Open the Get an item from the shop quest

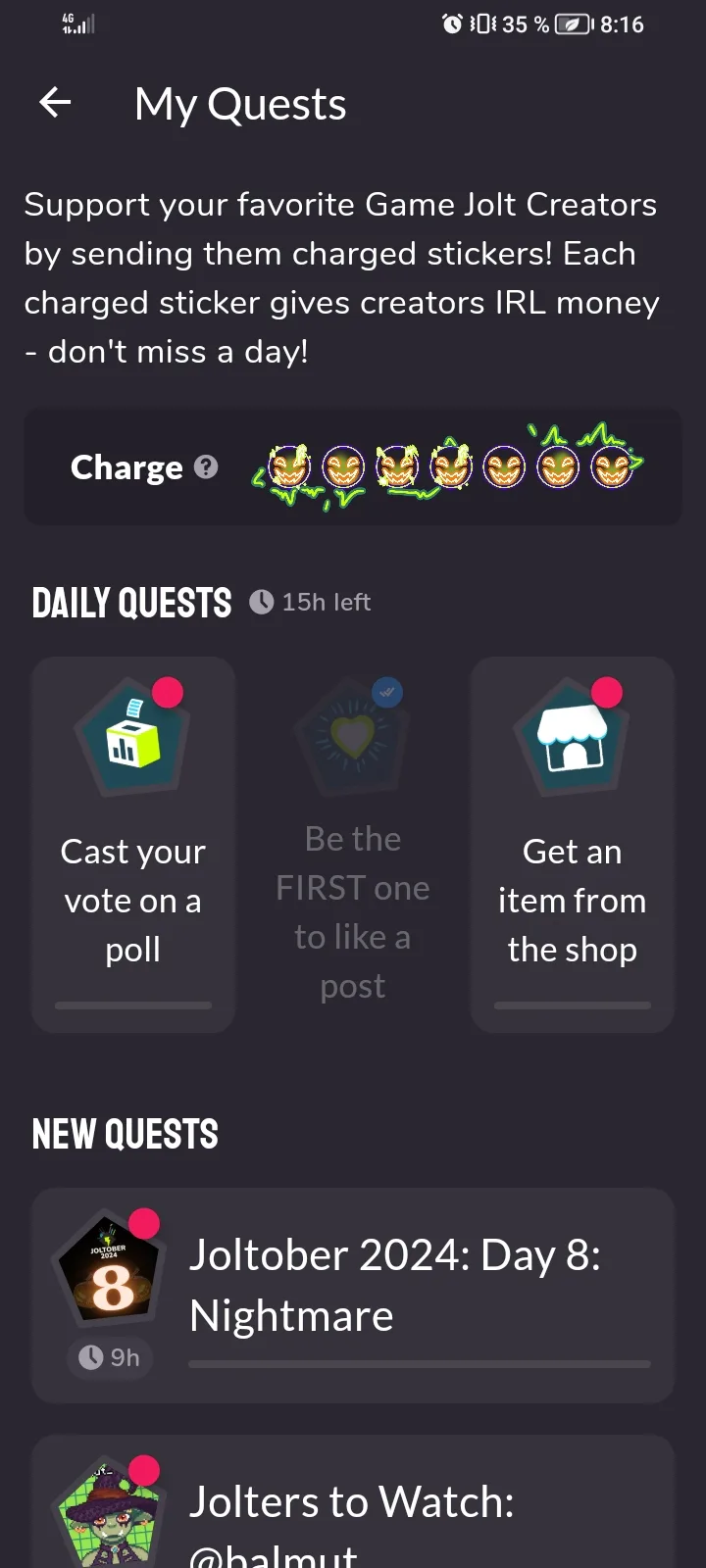point(573,844)
